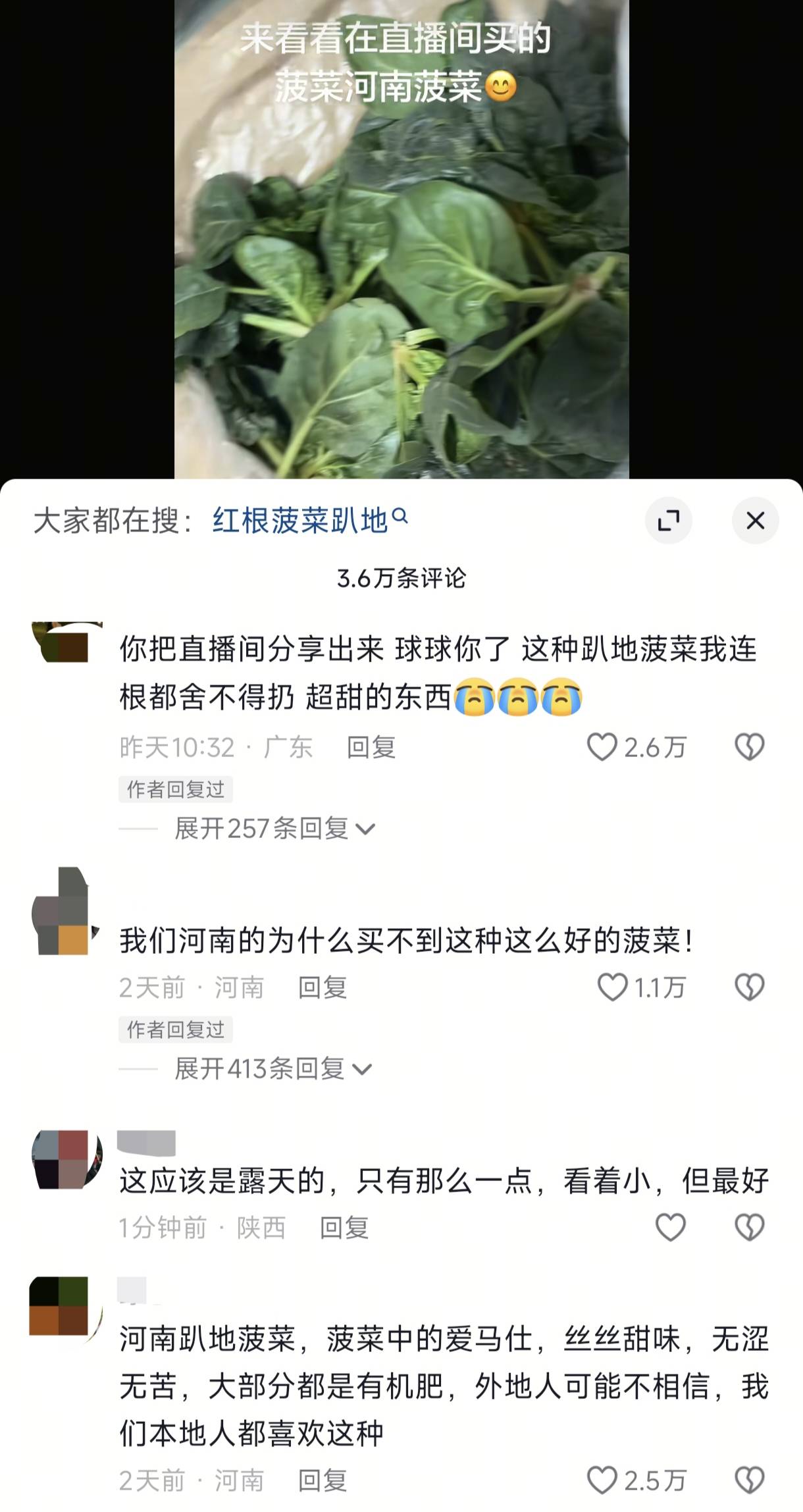
Task: Expand the 413 replies thread
Action: [x=272, y=1069]
